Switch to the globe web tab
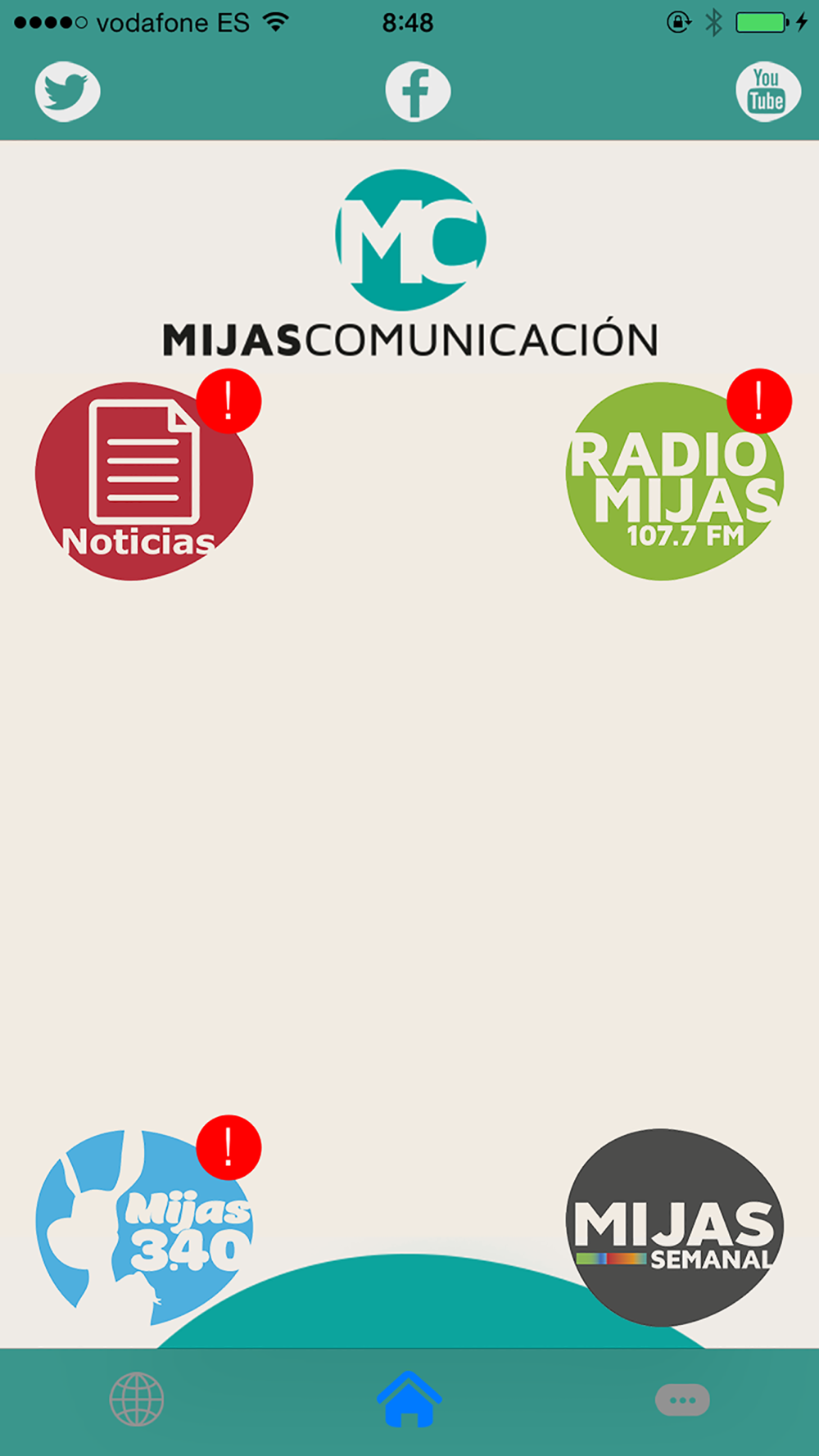819x1456 pixels. 137,1399
